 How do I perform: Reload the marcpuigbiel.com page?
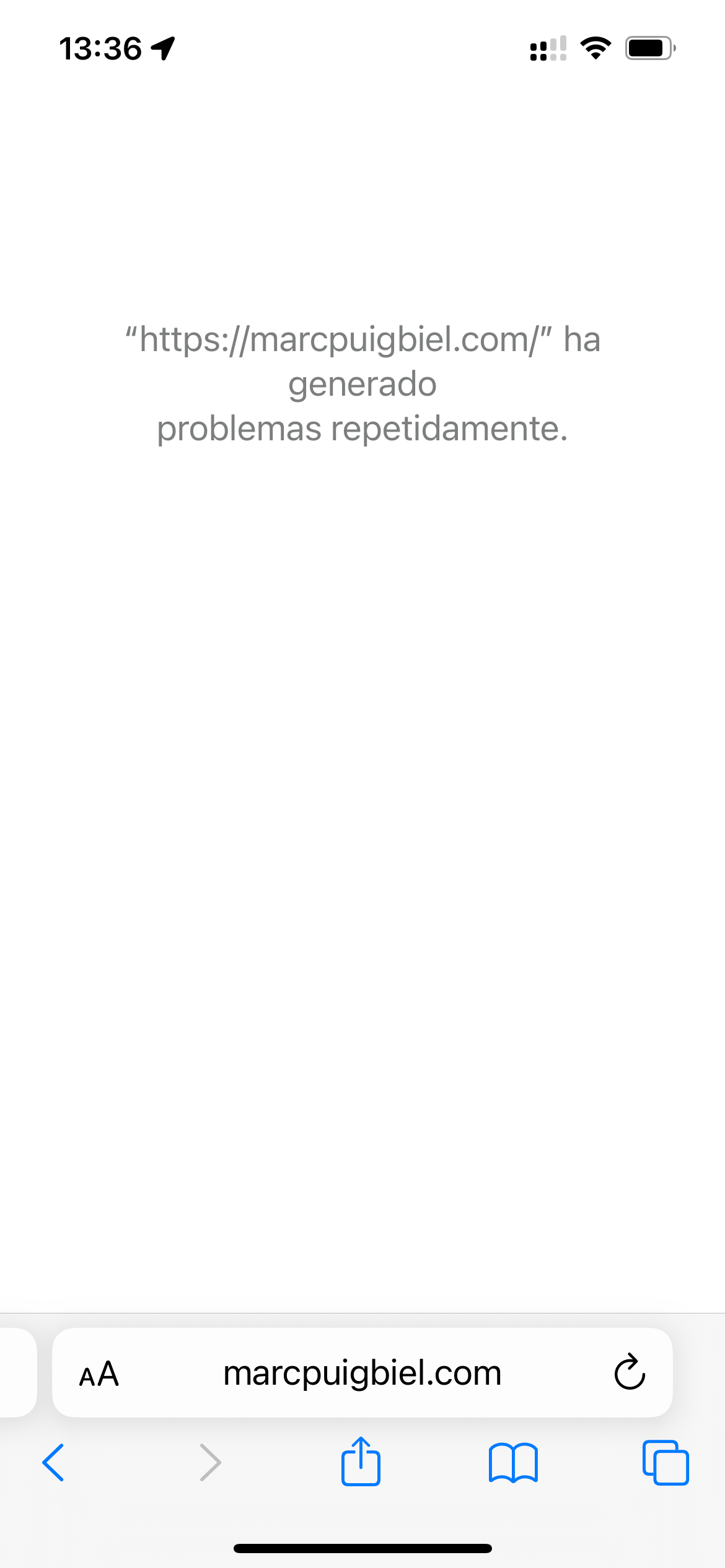(628, 1372)
